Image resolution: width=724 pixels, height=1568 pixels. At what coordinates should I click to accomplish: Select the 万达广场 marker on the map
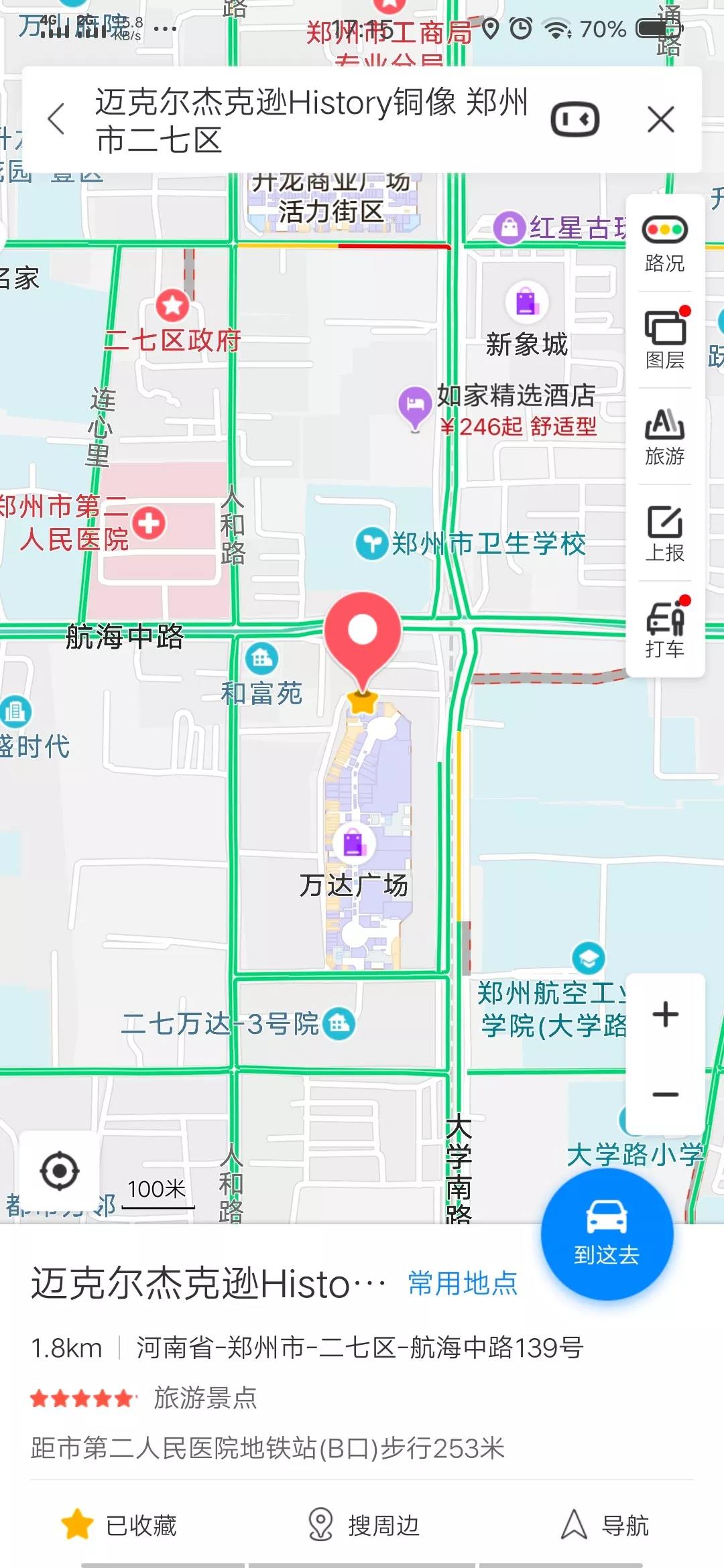353,844
